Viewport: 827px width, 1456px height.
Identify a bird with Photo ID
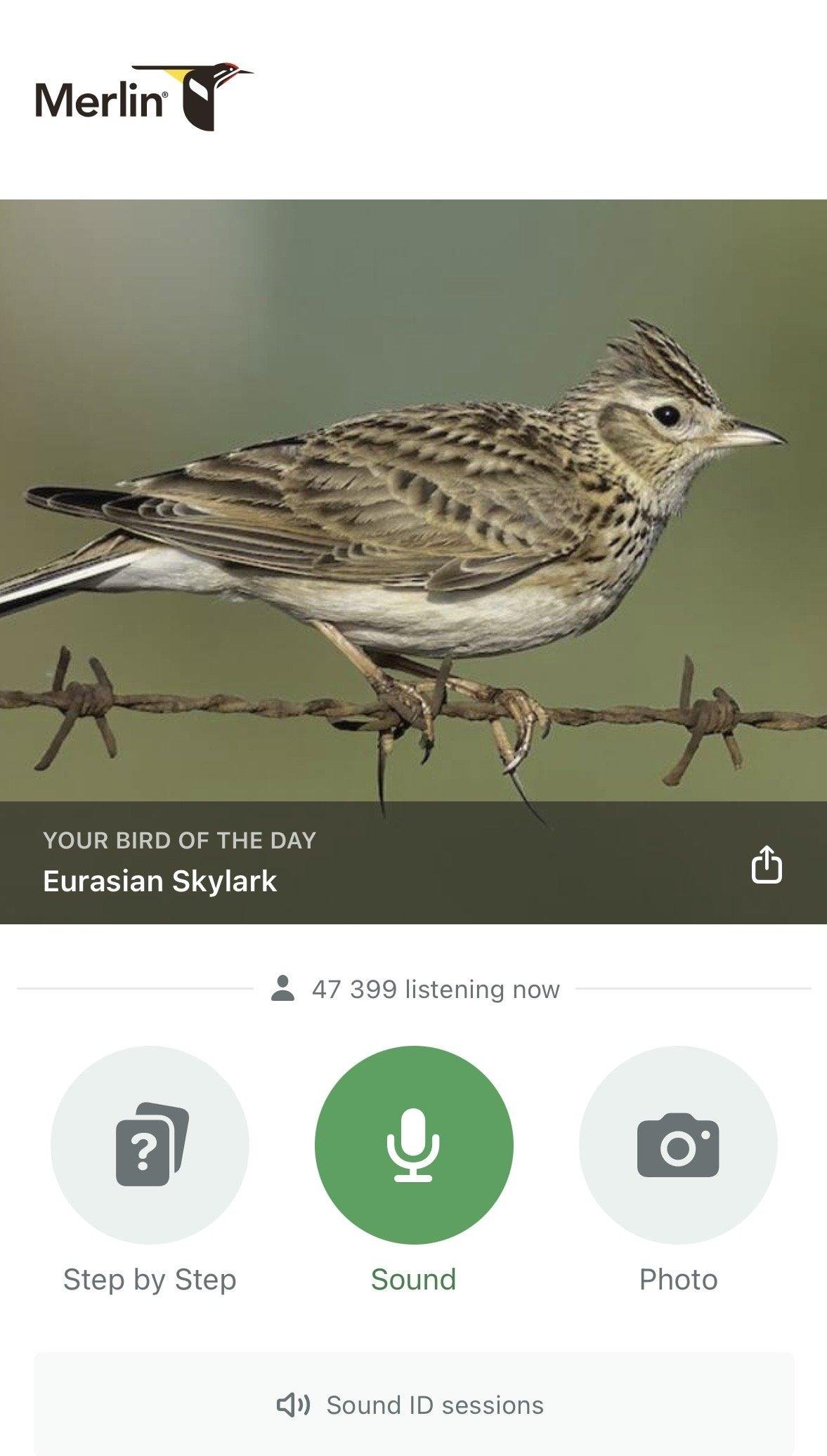pyautogui.click(x=677, y=1144)
